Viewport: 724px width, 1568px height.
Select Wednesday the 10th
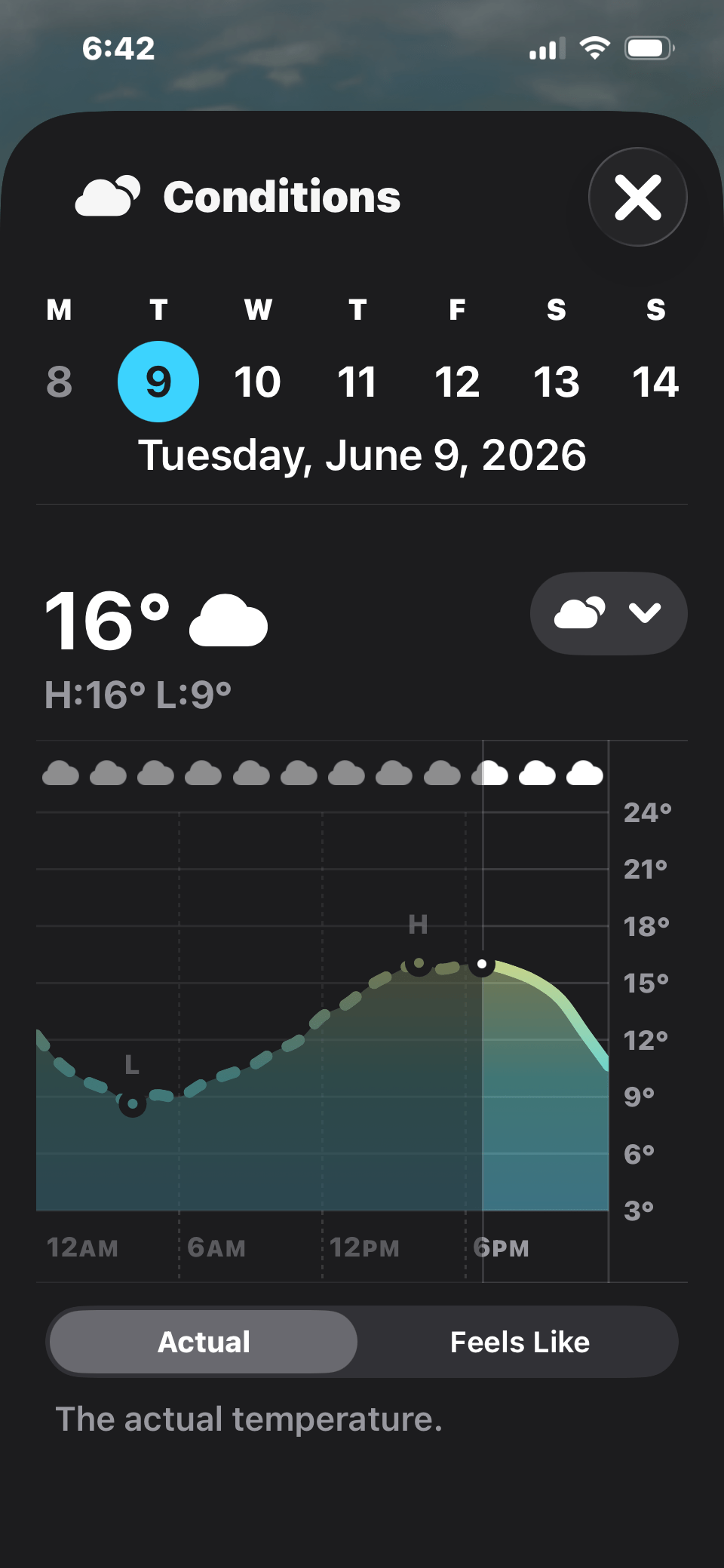(x=258, y=382)
